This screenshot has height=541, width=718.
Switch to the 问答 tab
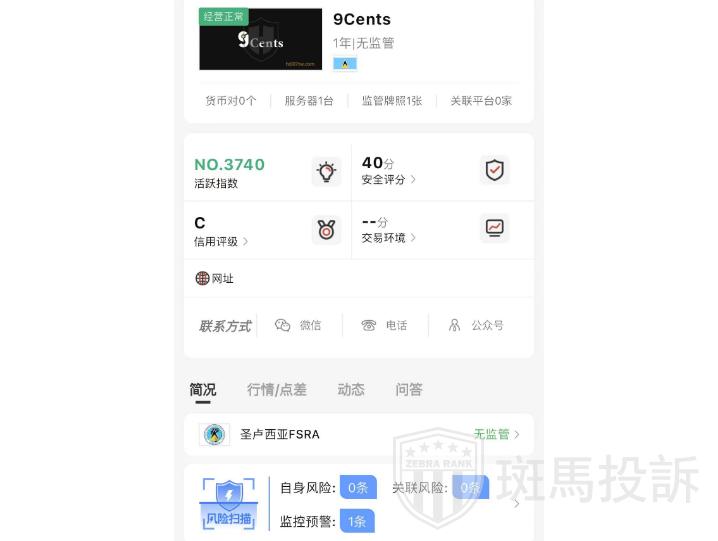click(x=409, y=389)
